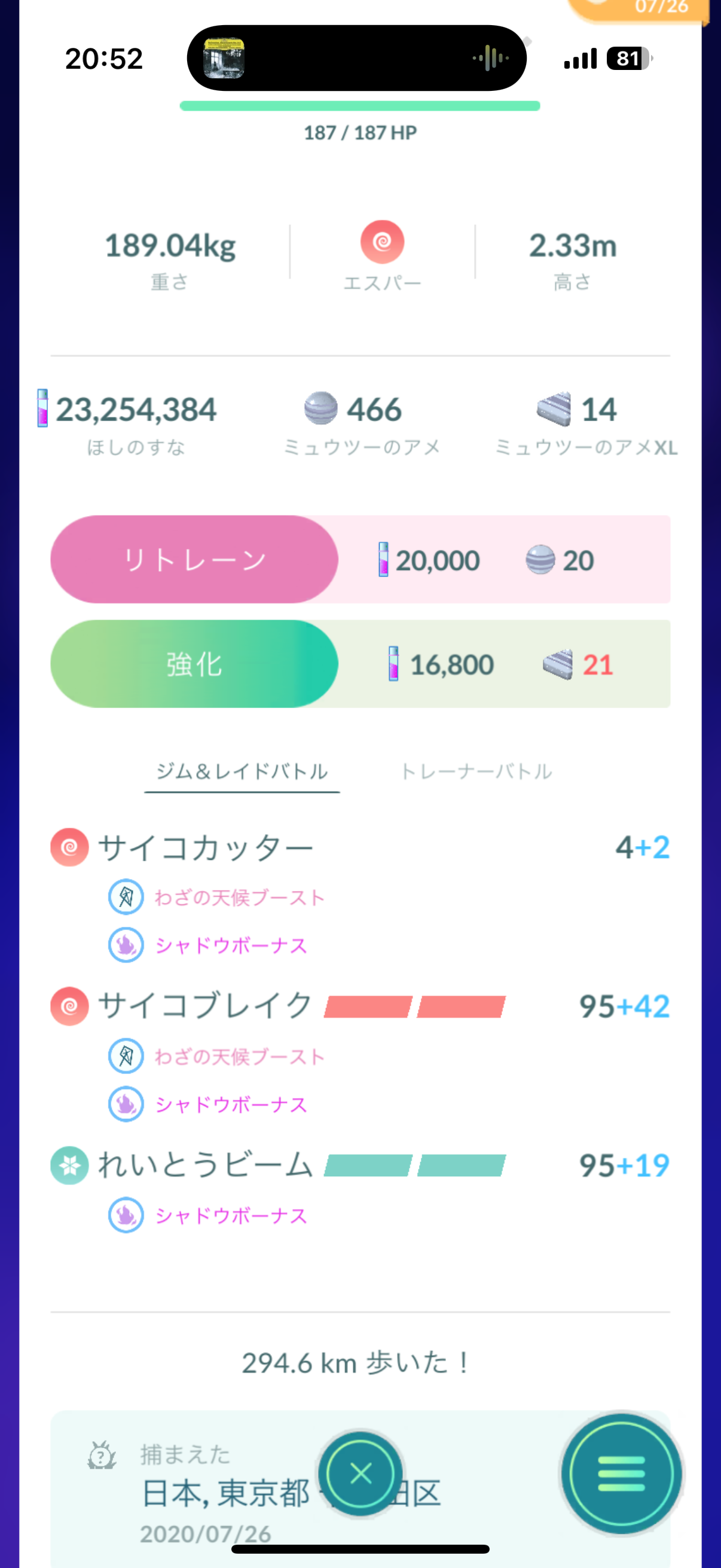The image size is (721, 1568).
Task: Close the Pokémon detail screen
Action: click(361, 1474)
